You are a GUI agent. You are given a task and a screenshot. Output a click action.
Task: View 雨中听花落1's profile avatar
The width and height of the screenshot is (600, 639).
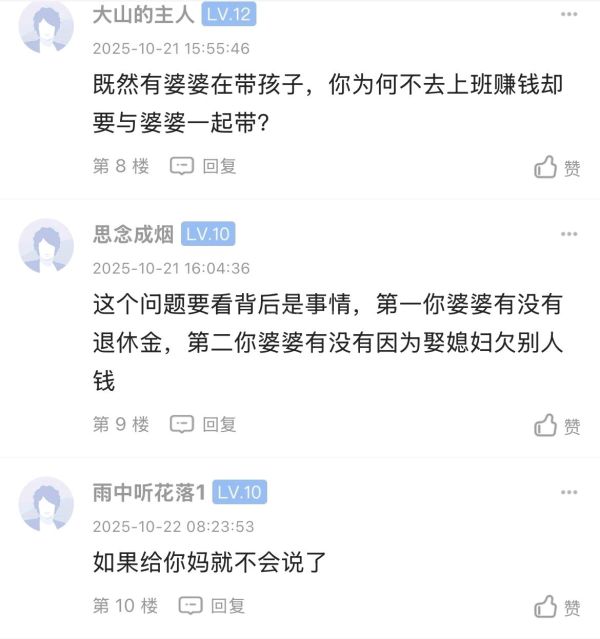[47, 504]
